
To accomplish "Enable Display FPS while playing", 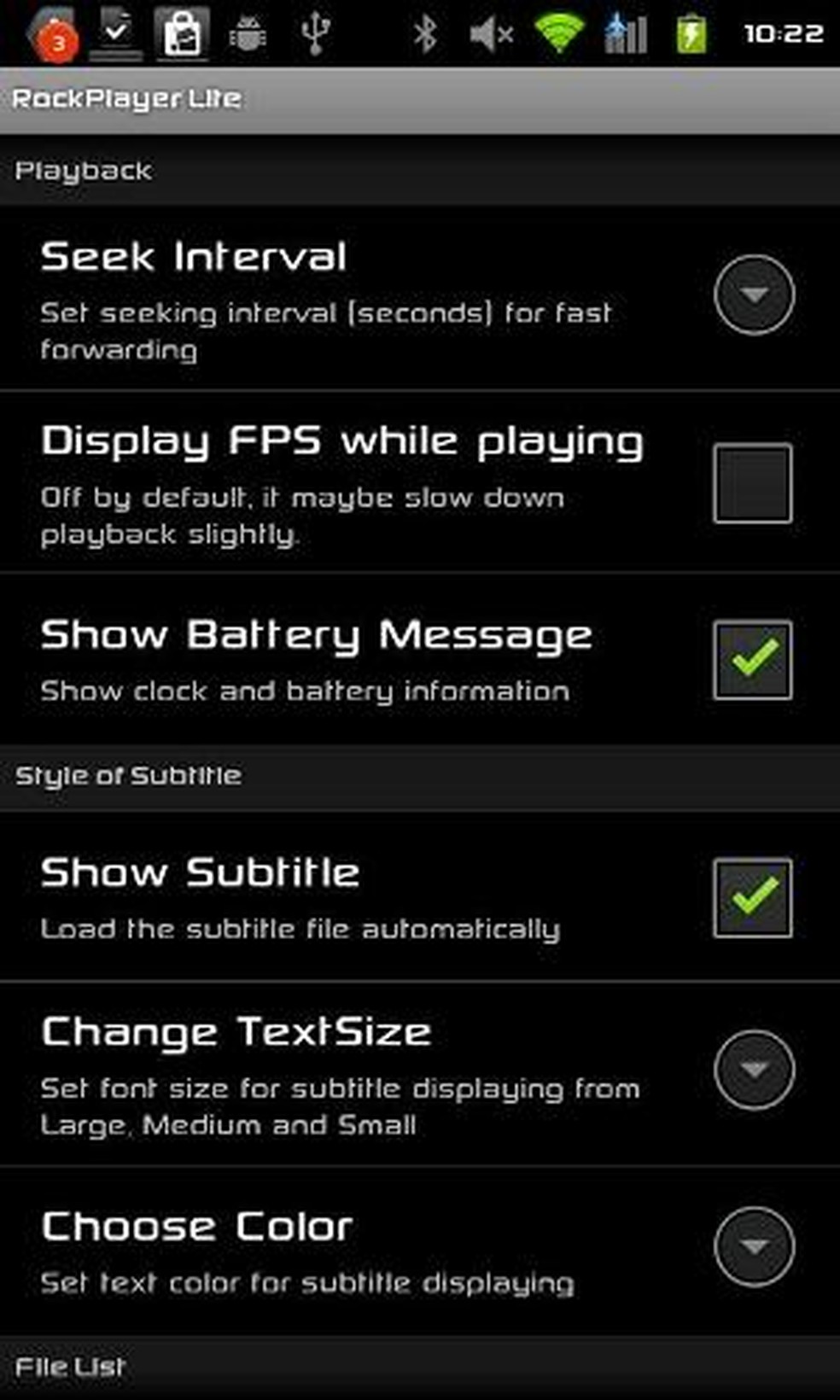I will click(x=752, y=483).
